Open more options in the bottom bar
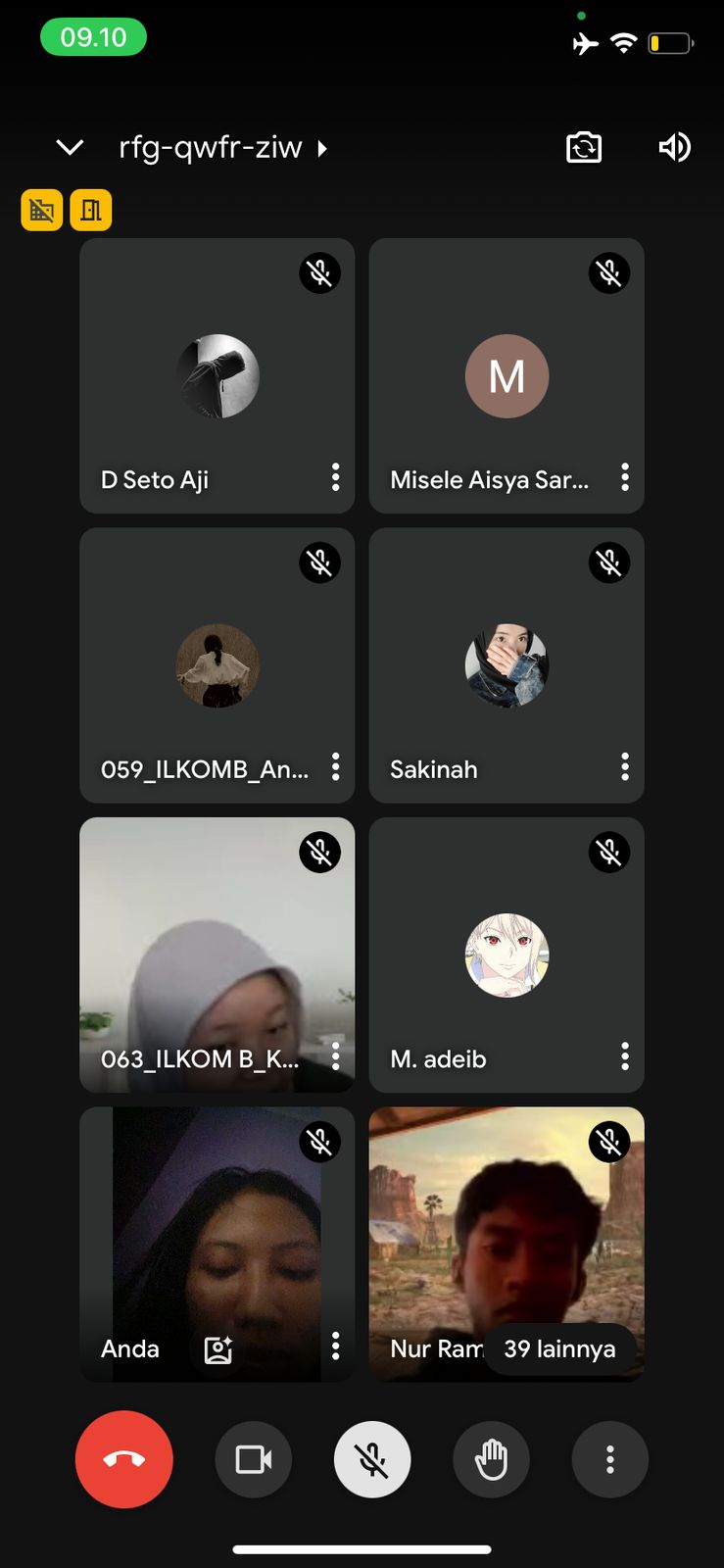The width and height of the screenshot is (724, 1568). [x=609, y=1459]
